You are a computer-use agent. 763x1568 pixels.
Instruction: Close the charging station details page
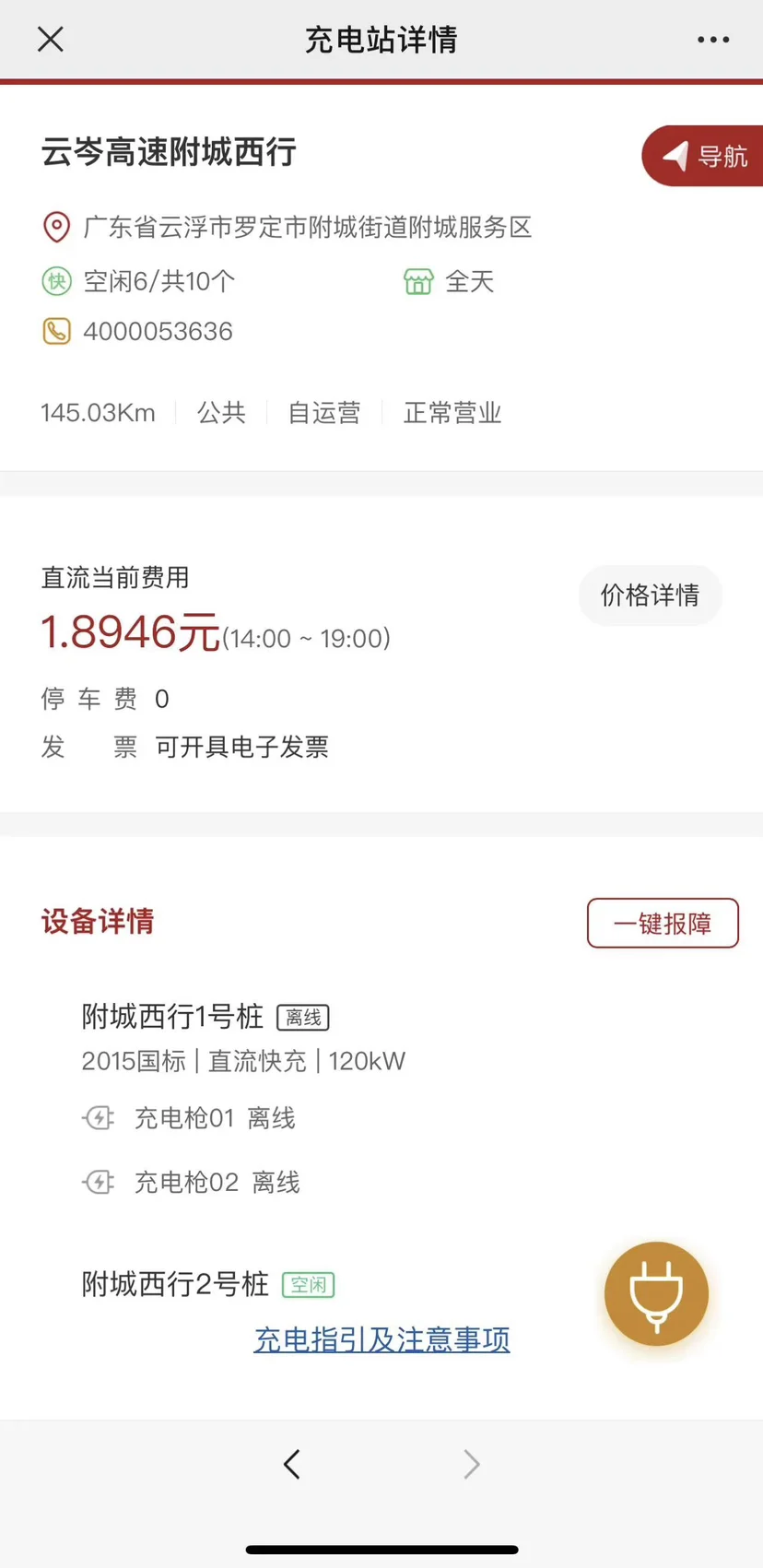click(x=50, y=40)
